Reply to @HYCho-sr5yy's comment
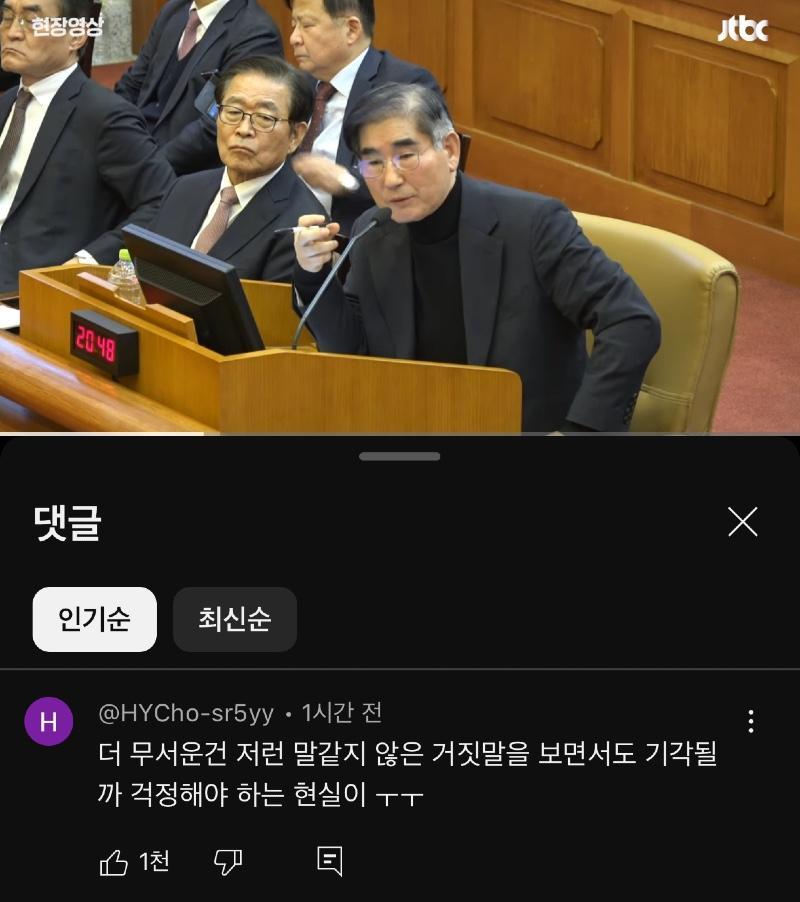Screen dimensions: 800x902 click(330, 861)
